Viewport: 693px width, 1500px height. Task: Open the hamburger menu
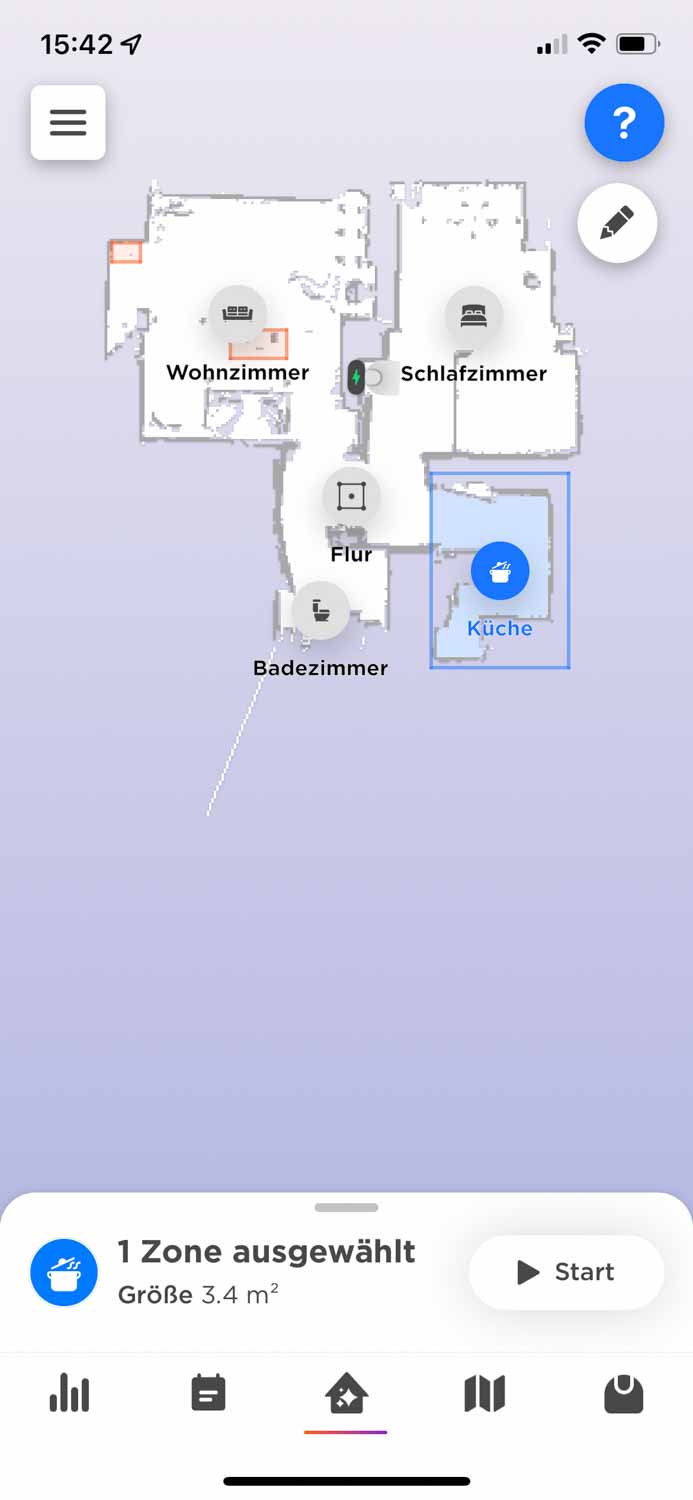pyautogui.click(x=68, y=123)
